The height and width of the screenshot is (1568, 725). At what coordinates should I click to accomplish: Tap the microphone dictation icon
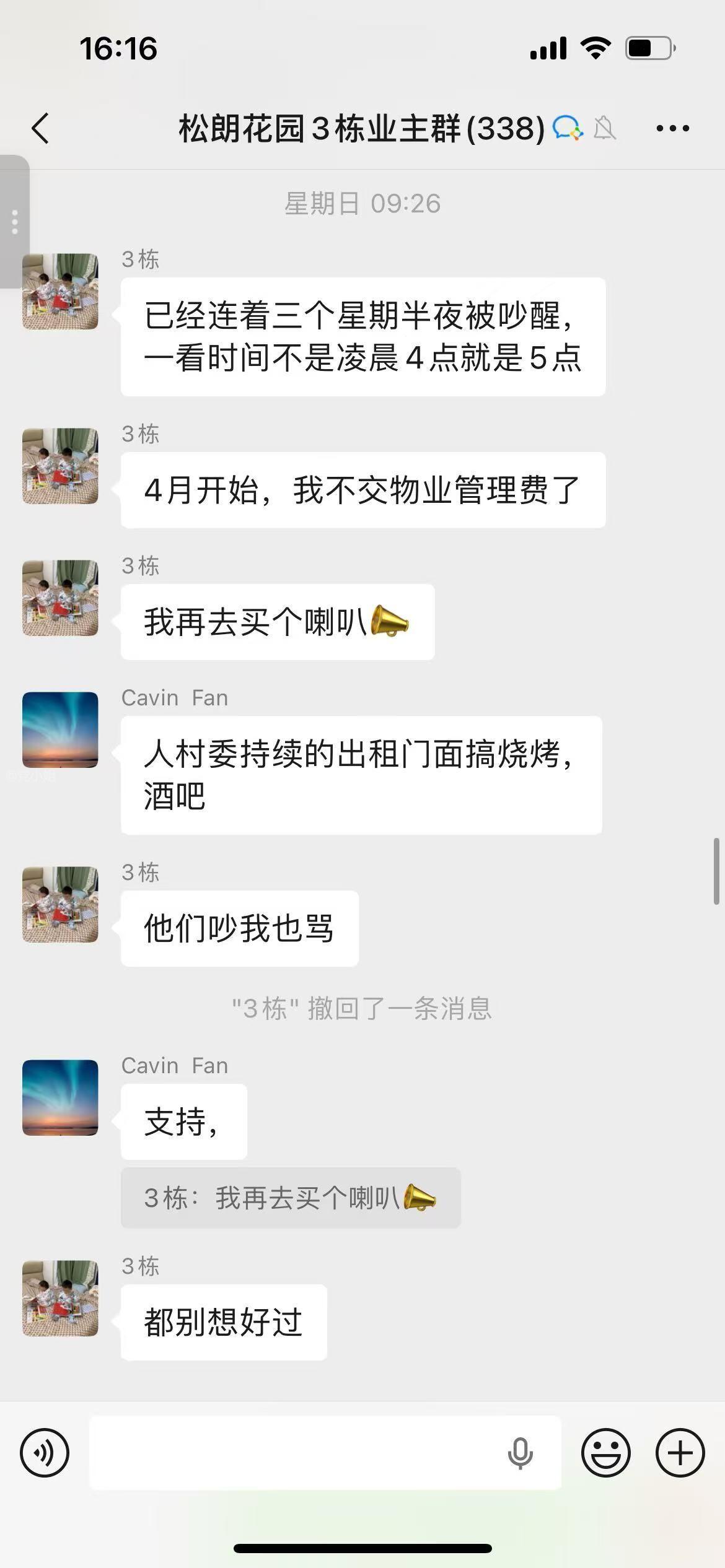[520, 1452]
